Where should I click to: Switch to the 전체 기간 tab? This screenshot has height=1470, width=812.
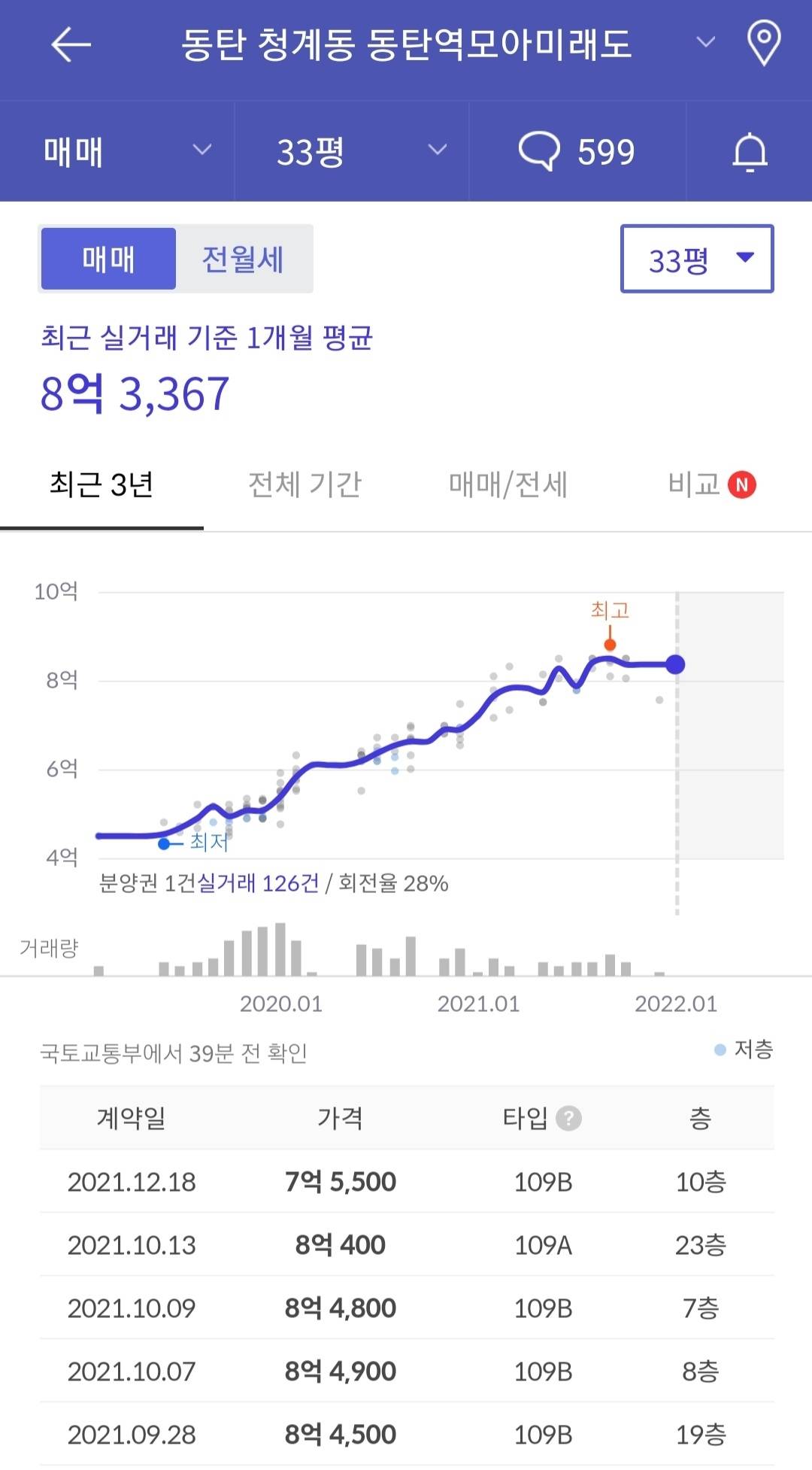pyautogui.click(x=304, y=485)
